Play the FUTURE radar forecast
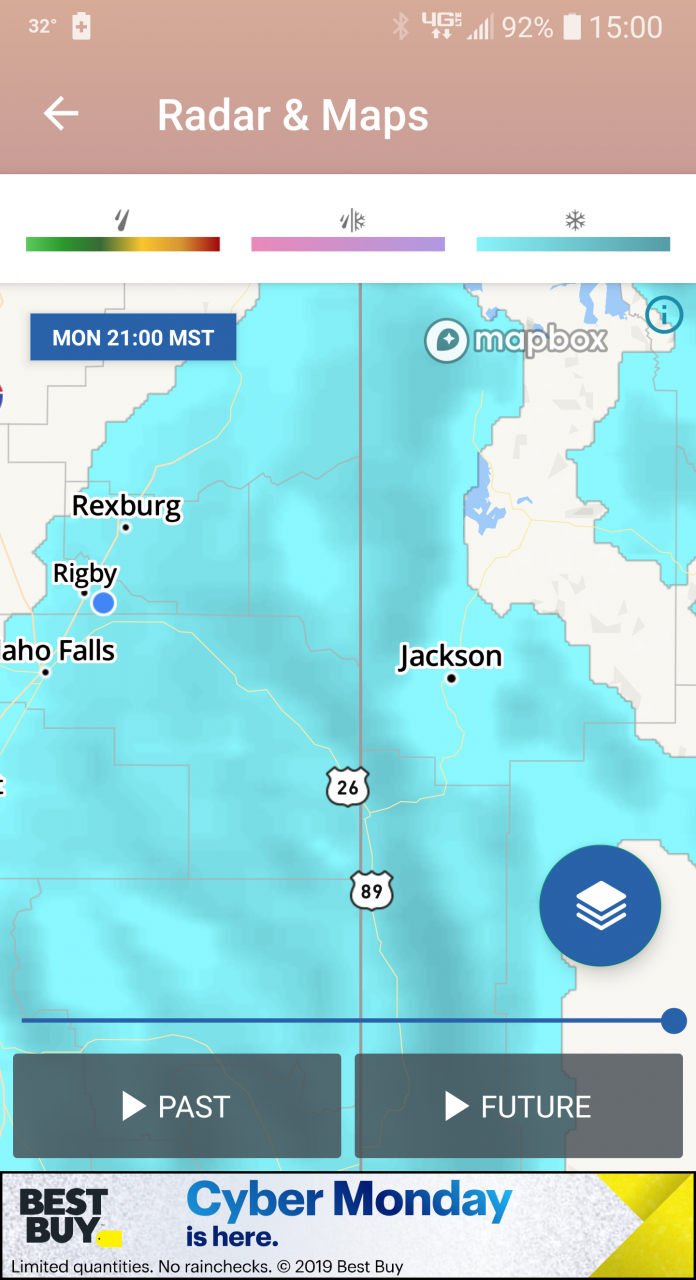696x1280 pixels. (x=519, y=1106)
